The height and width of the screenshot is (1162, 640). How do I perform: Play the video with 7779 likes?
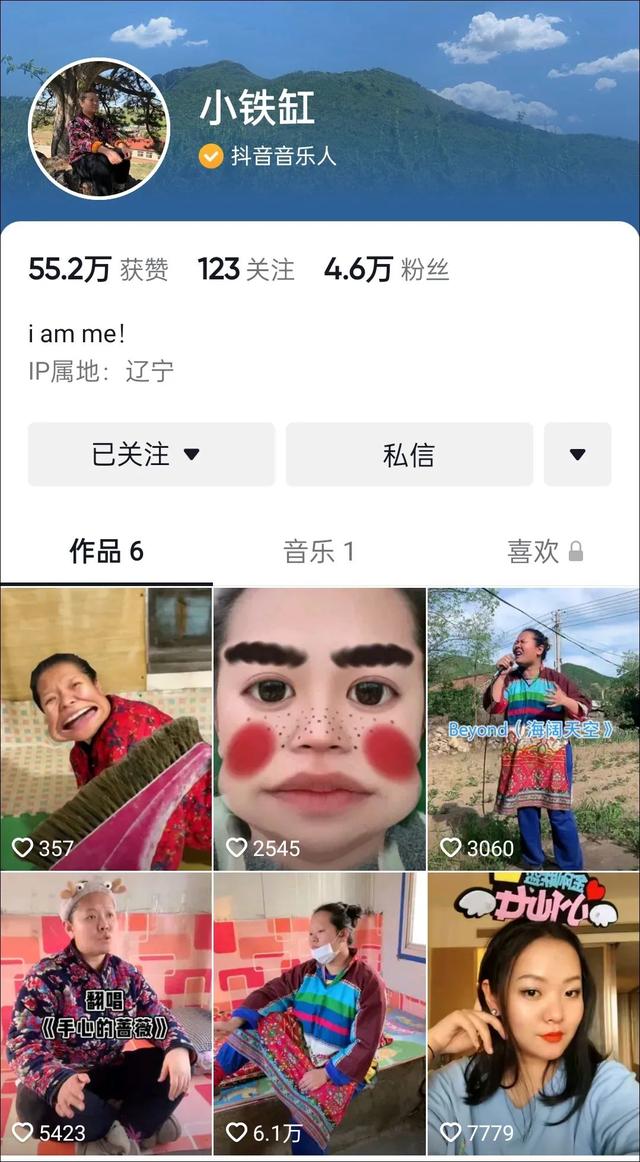(x=534, y=1012)
